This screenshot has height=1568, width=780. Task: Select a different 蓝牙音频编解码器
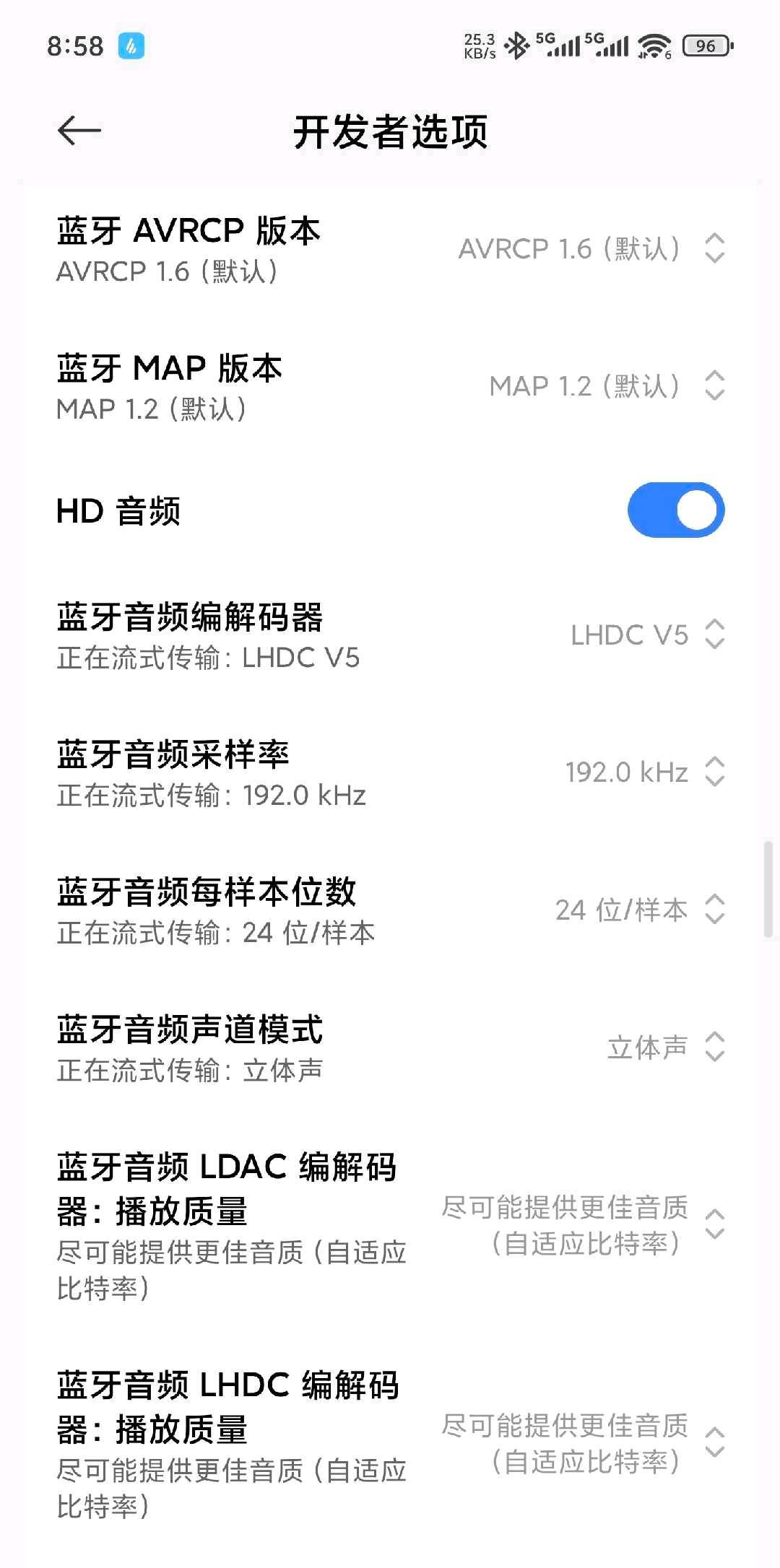[x=390, y=635]
